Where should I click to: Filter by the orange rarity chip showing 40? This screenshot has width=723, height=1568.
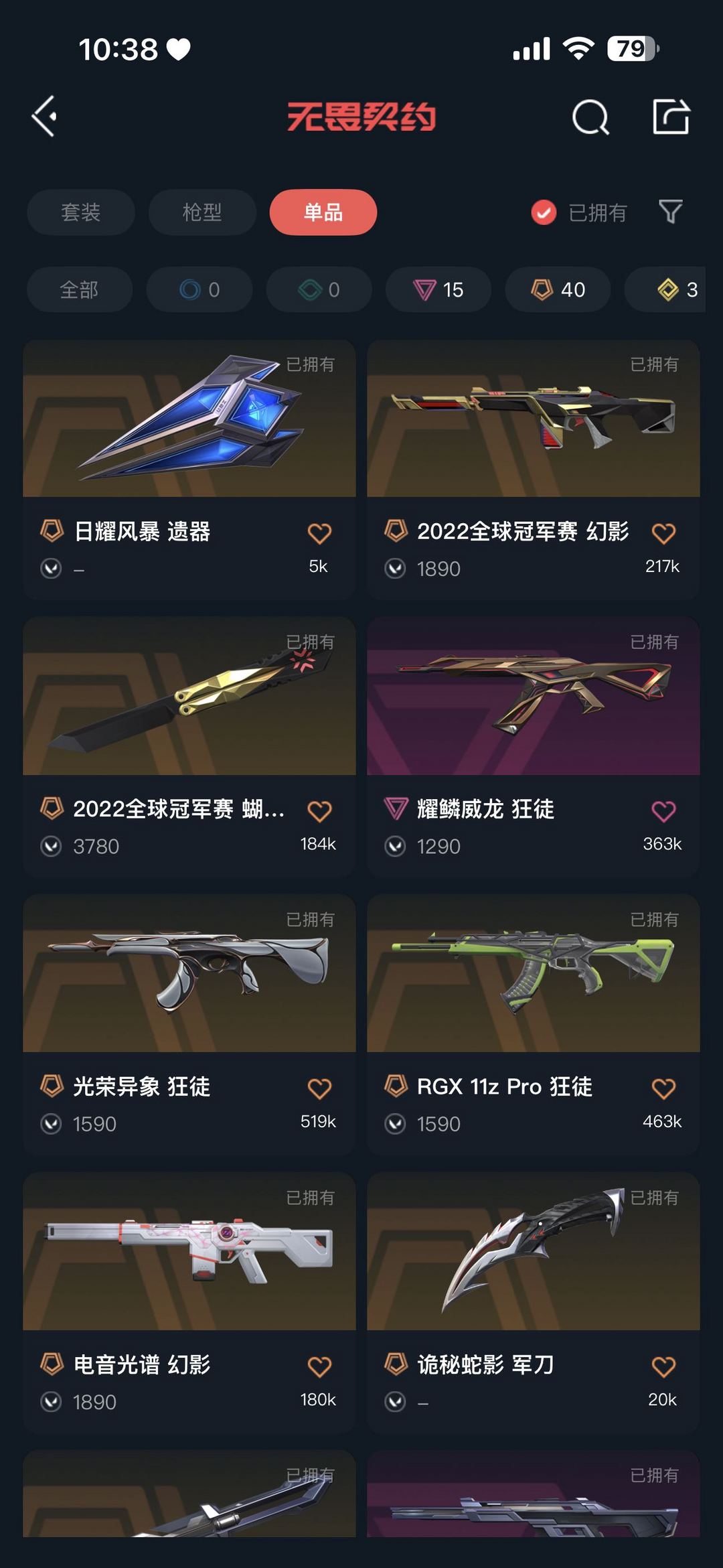[x=558, y=289]
